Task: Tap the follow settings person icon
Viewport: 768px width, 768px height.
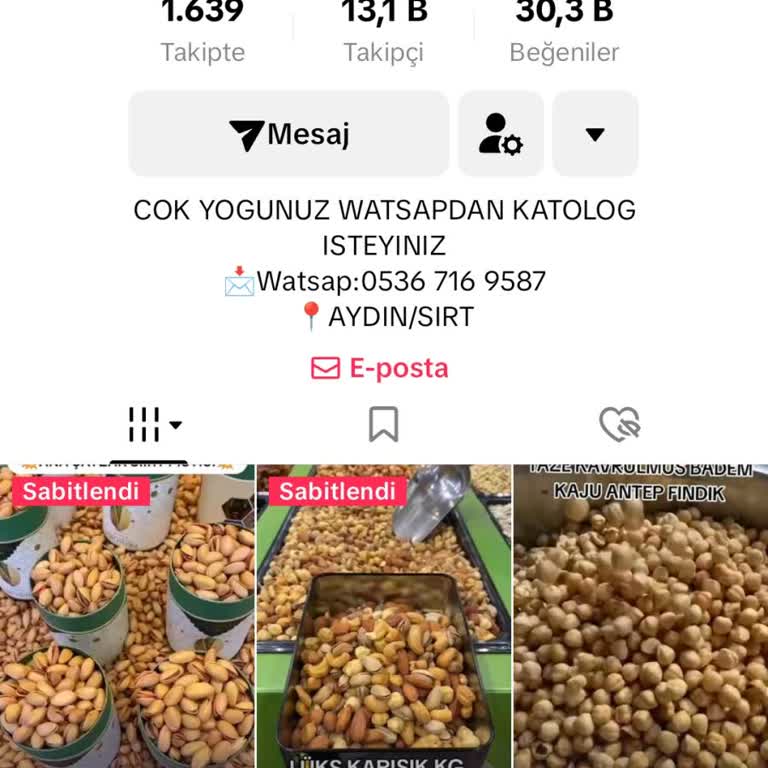Action: [501, 134]
